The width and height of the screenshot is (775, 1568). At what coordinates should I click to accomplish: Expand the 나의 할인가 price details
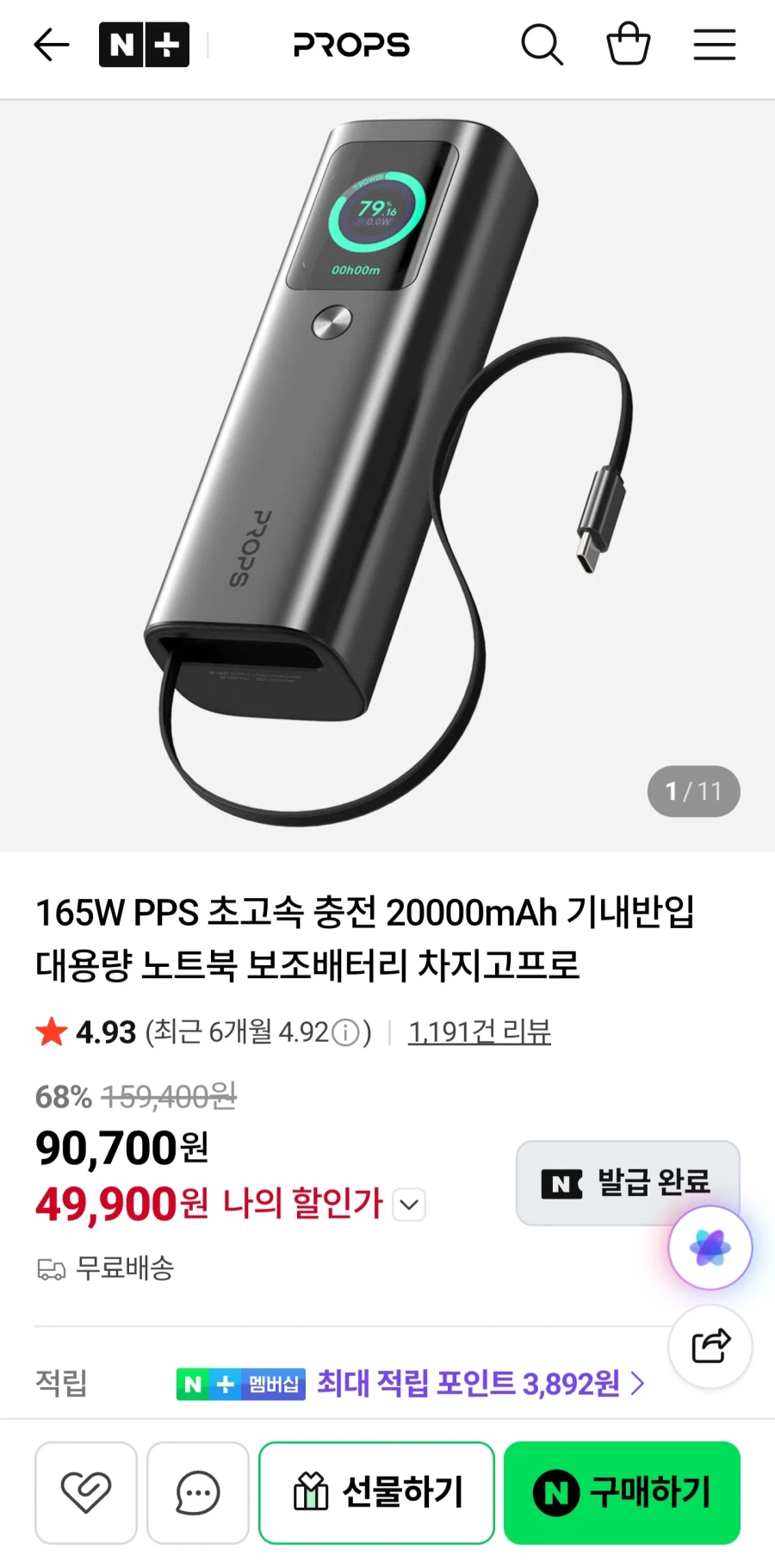coord(409,1205)
